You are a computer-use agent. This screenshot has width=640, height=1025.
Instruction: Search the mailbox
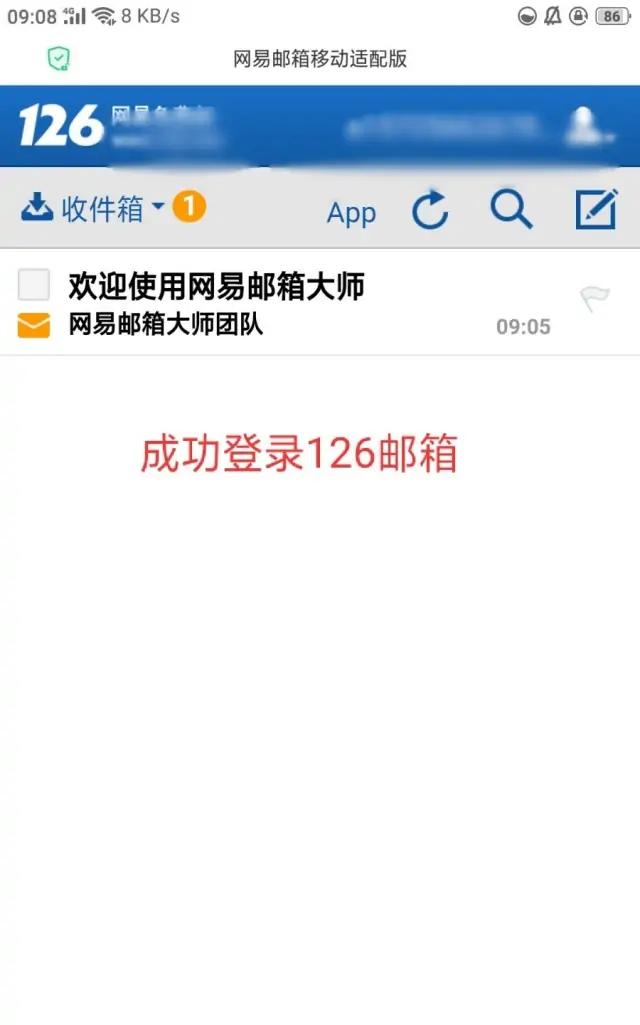[x=511, y=209]
